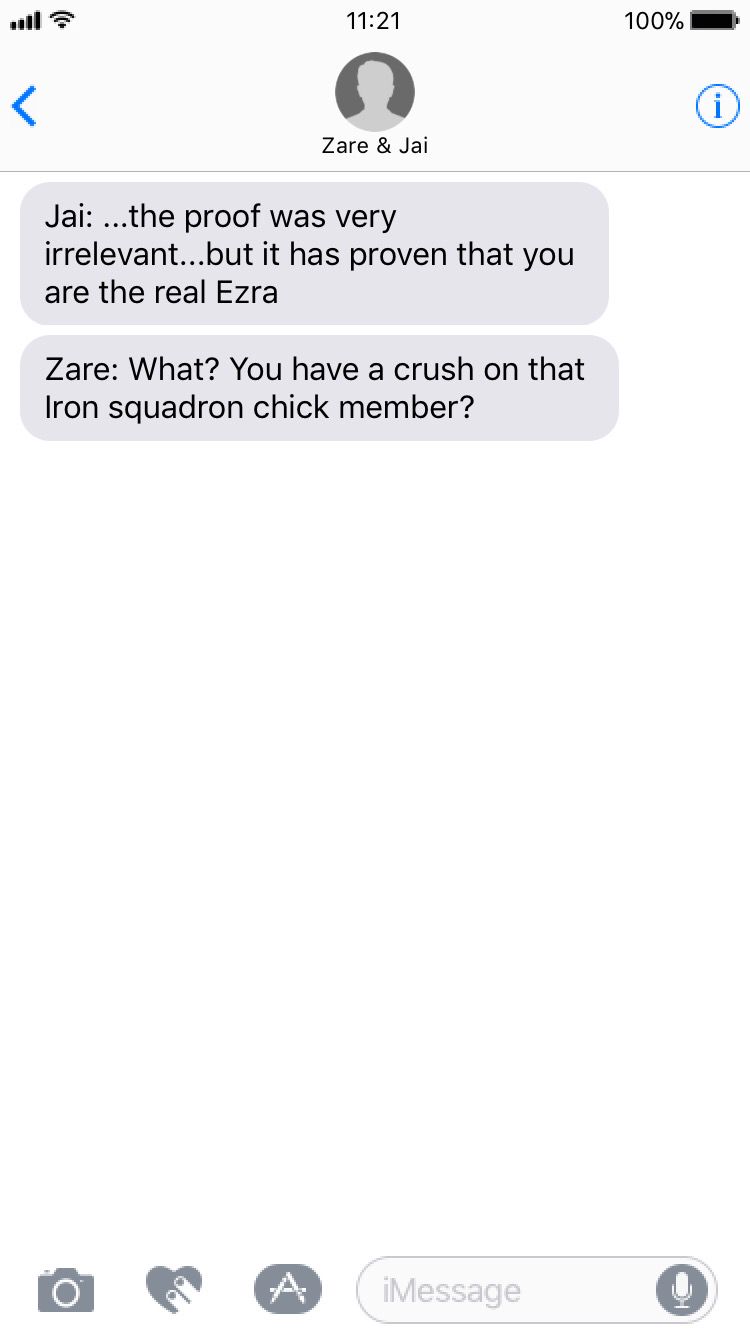The image size is (750, 1334).
Task: Record an audio message with the microphone
Action: [682, 1290]
